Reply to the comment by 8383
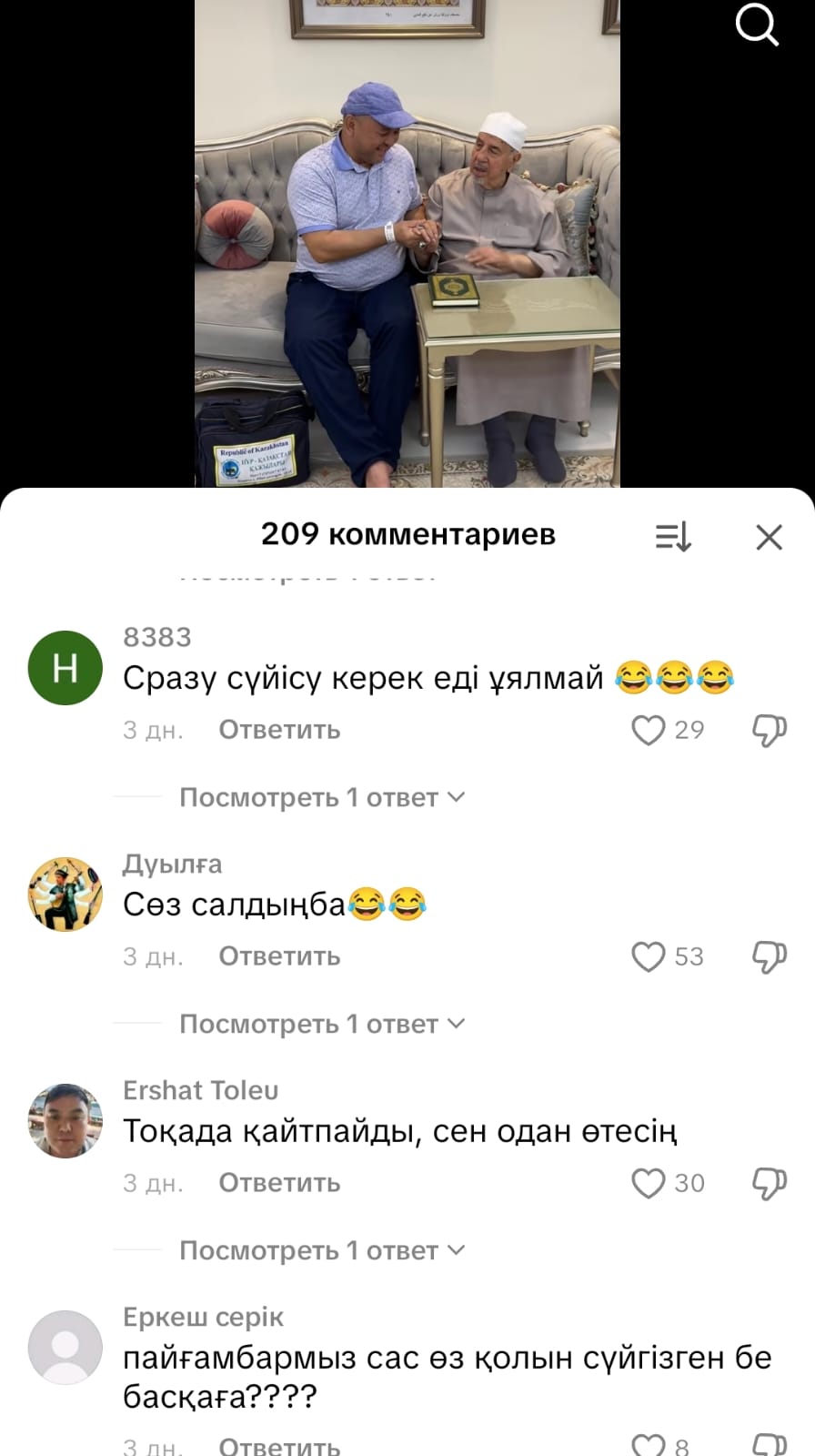The width and height of the screenshot is (815, 1456). [x=279, y=730]
